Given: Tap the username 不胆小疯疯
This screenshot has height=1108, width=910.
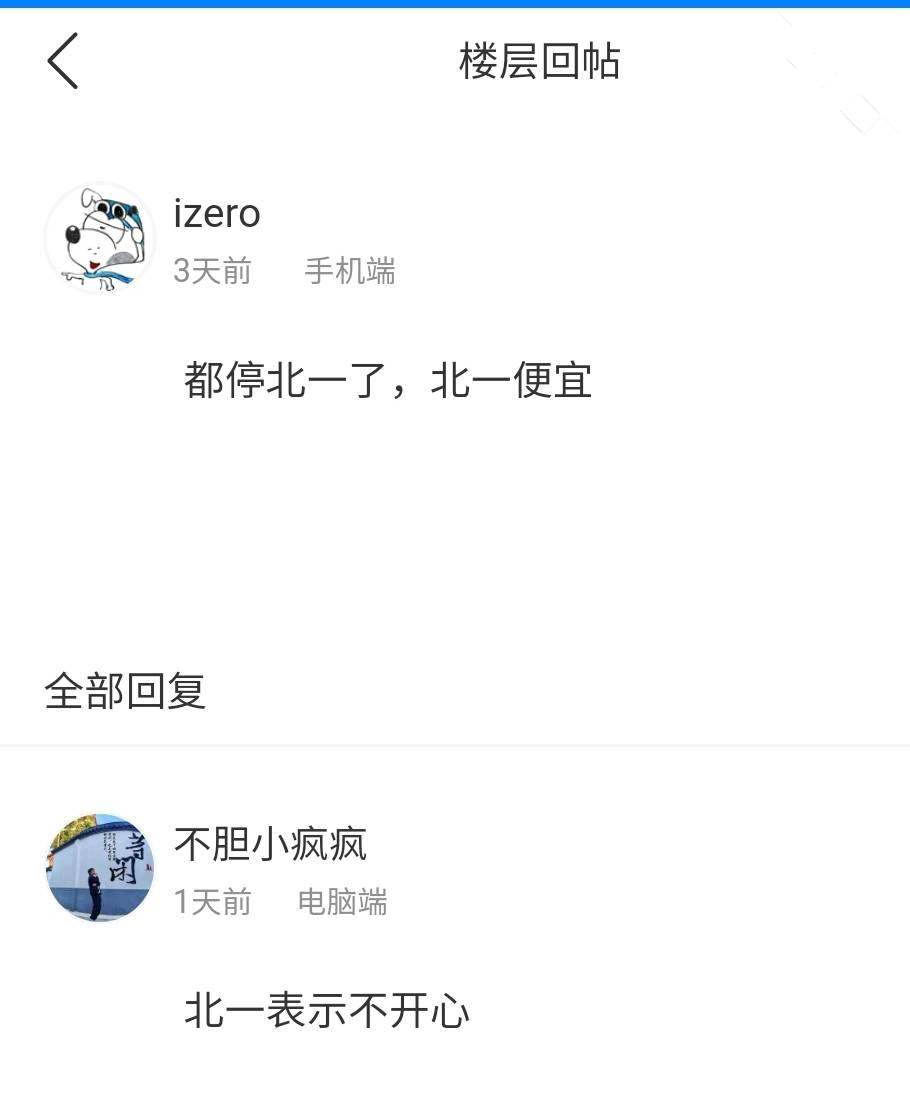Looking at the screenshot, I should click(270, 843).
